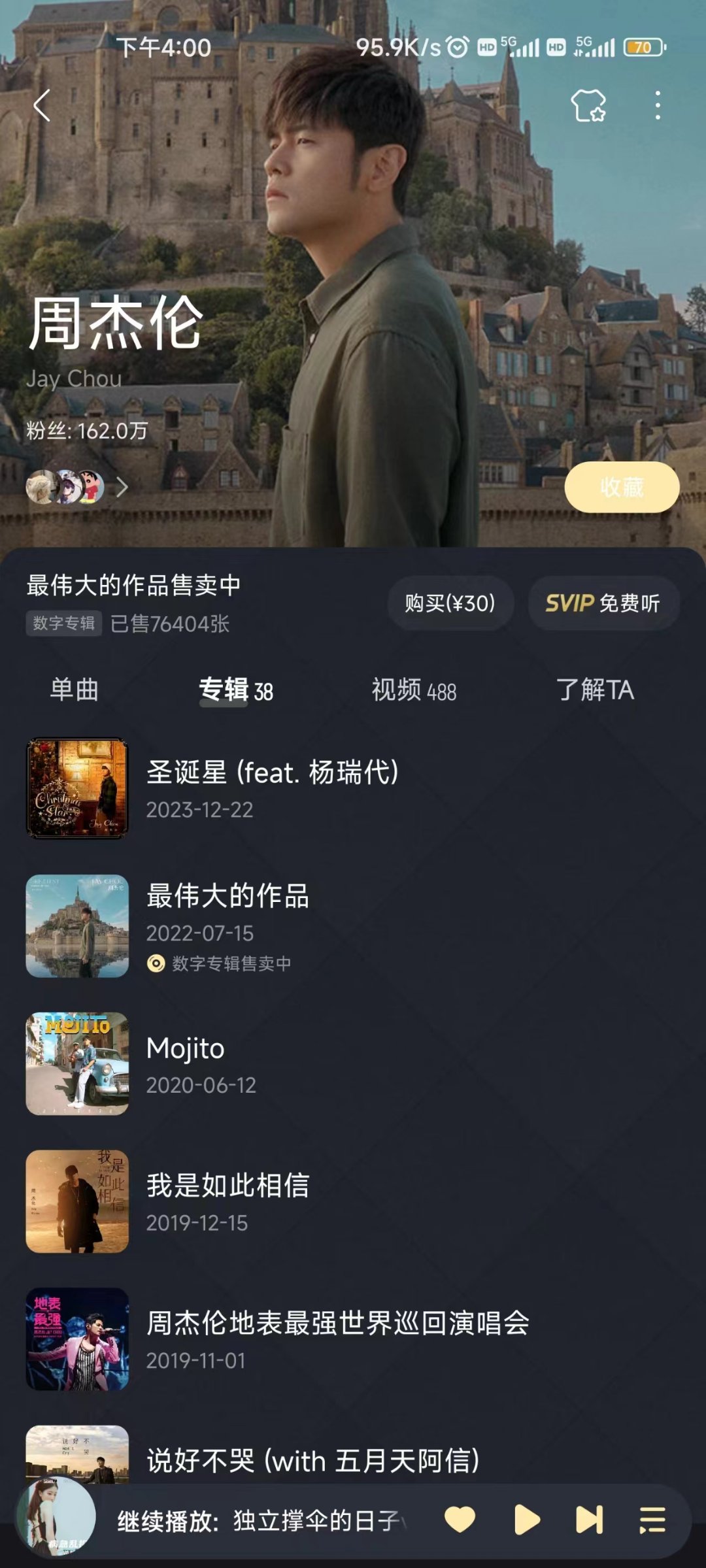
Task: Open 周杰伦地表最强世界巡回演唱会 album
Action: click(x=337, y=1339)
